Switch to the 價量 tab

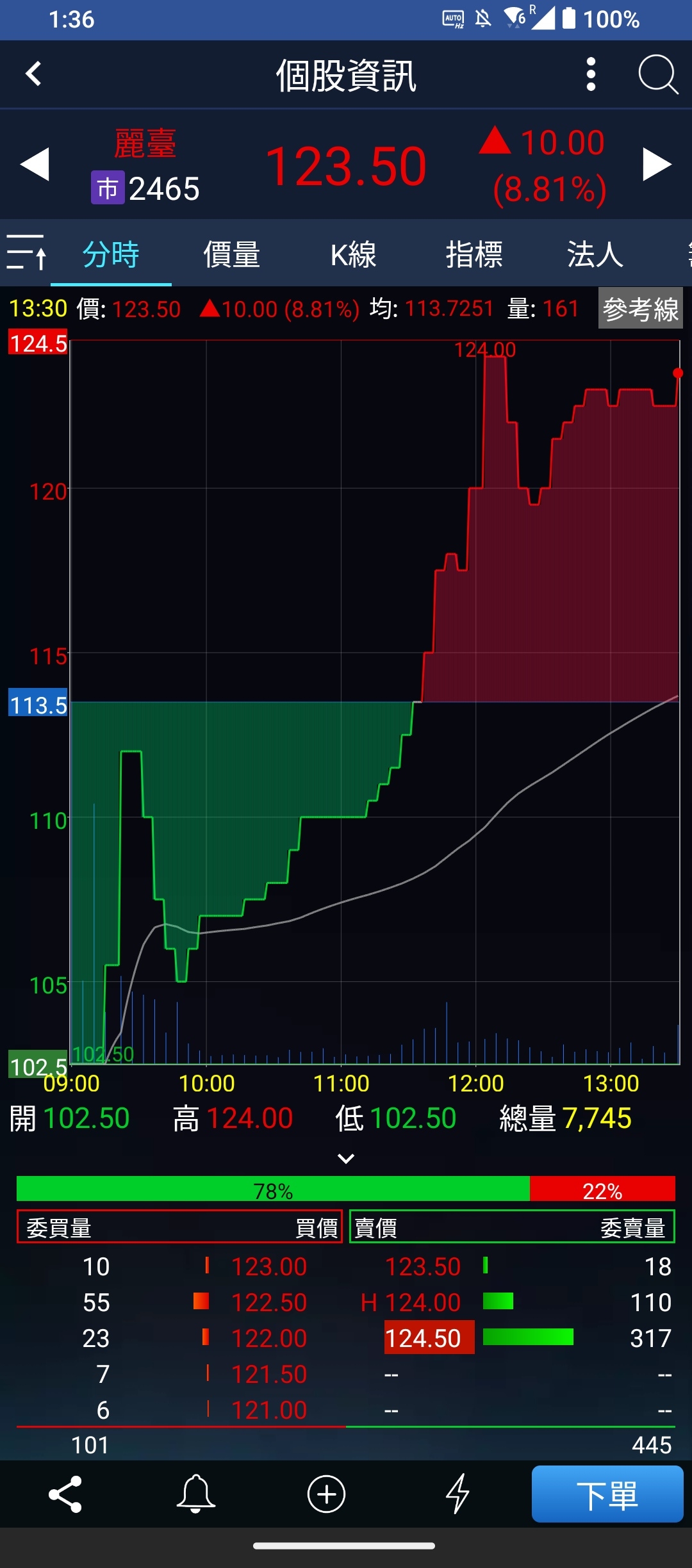(x=232, y=254)
